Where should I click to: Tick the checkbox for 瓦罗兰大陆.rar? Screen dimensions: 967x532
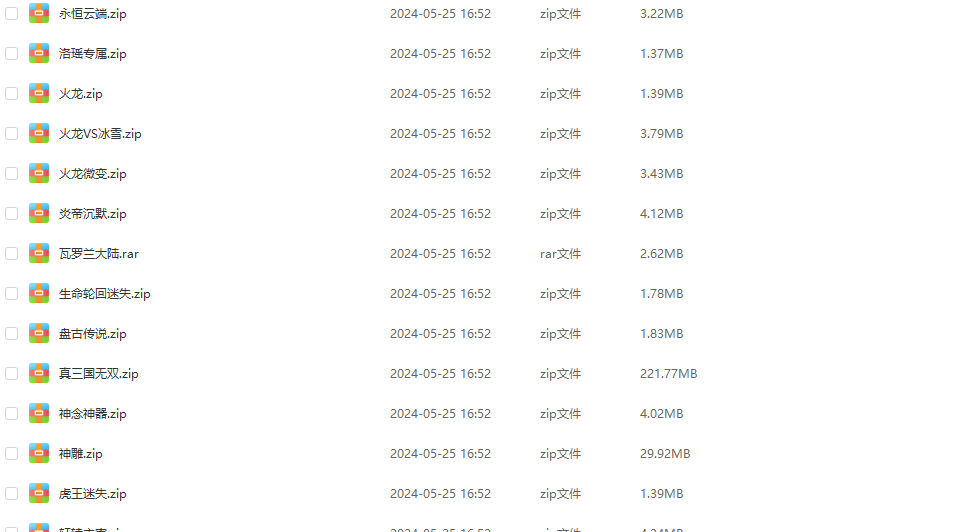tap(12, 253)
